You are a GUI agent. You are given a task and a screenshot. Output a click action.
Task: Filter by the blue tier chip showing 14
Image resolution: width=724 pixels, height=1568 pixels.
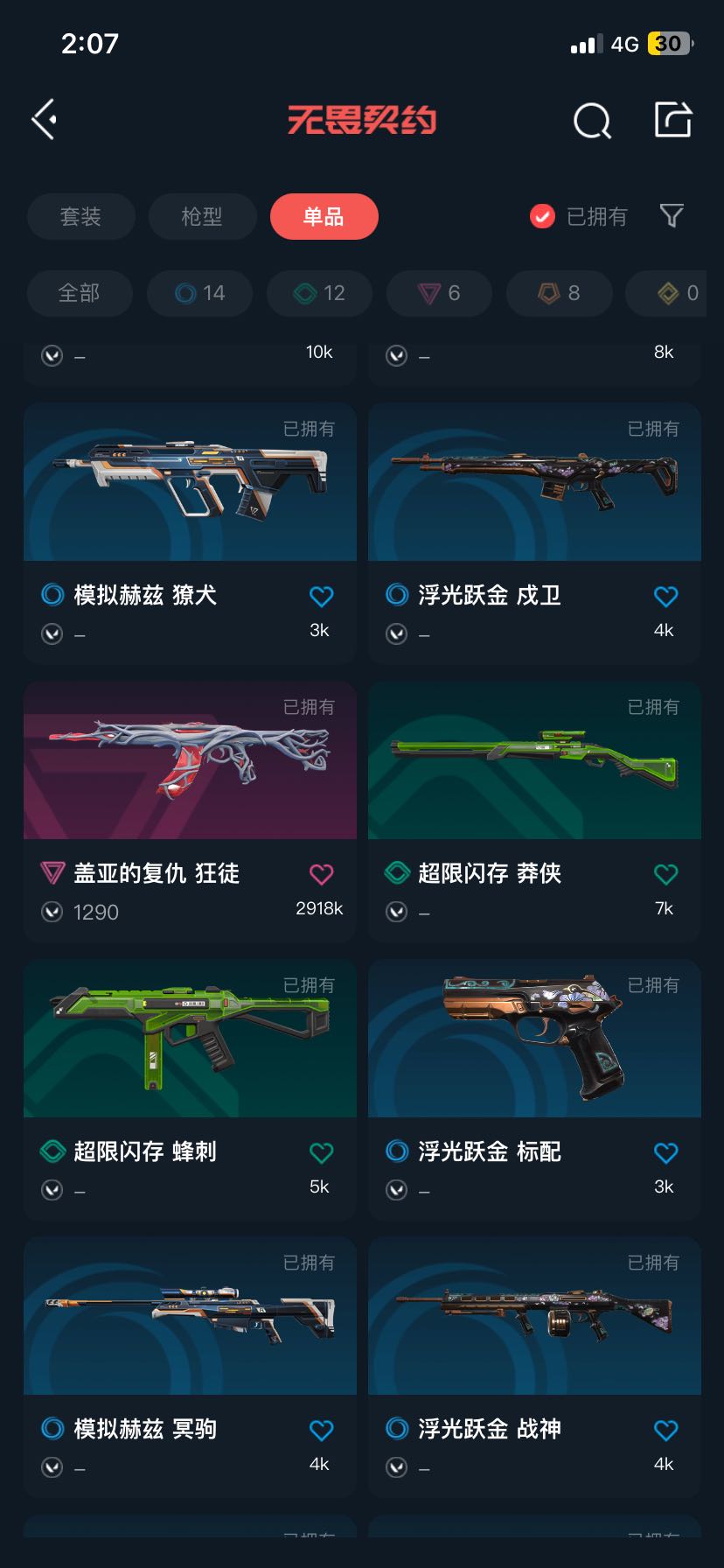tap(200, 293)
